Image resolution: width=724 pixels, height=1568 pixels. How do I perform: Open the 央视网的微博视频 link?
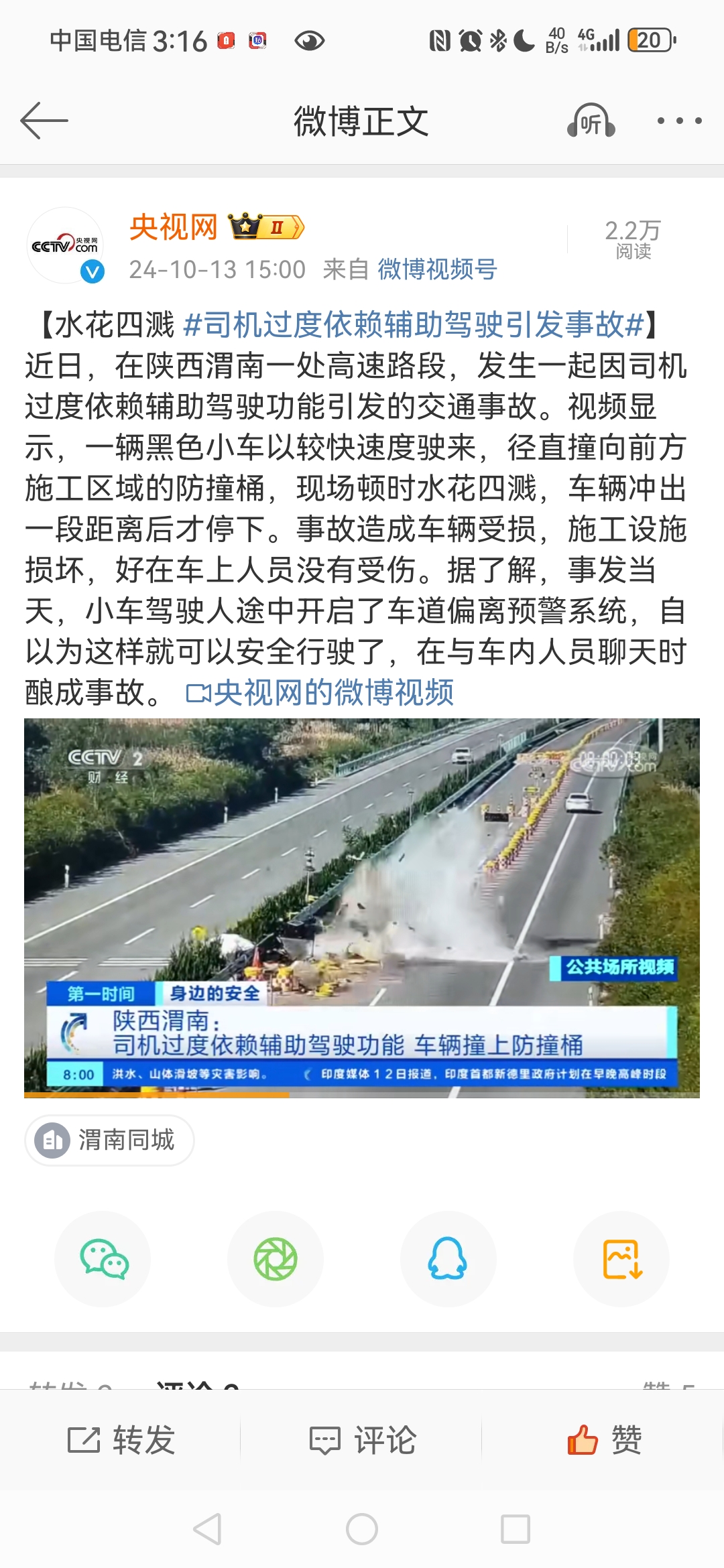coord(320,693)
